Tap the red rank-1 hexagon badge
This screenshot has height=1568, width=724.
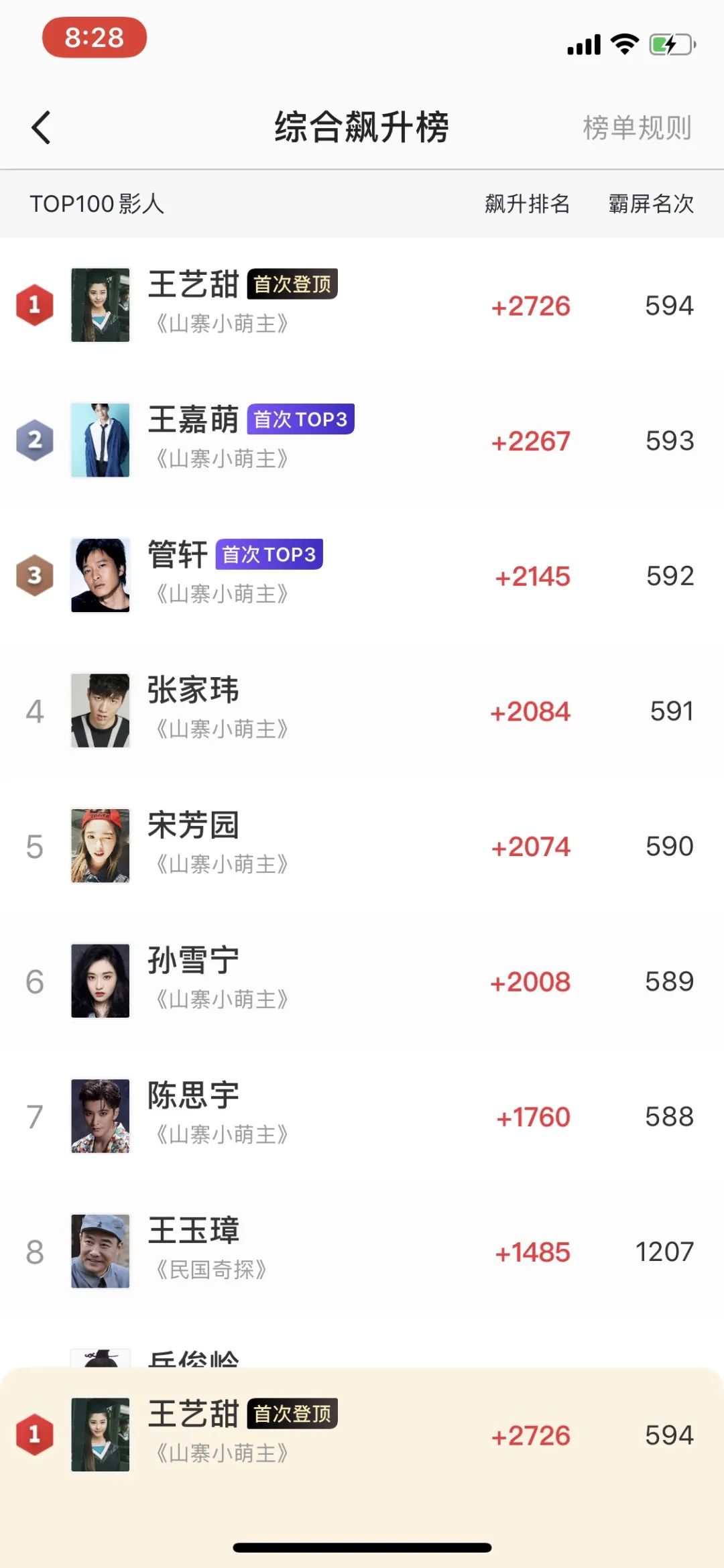coord(35,304)
